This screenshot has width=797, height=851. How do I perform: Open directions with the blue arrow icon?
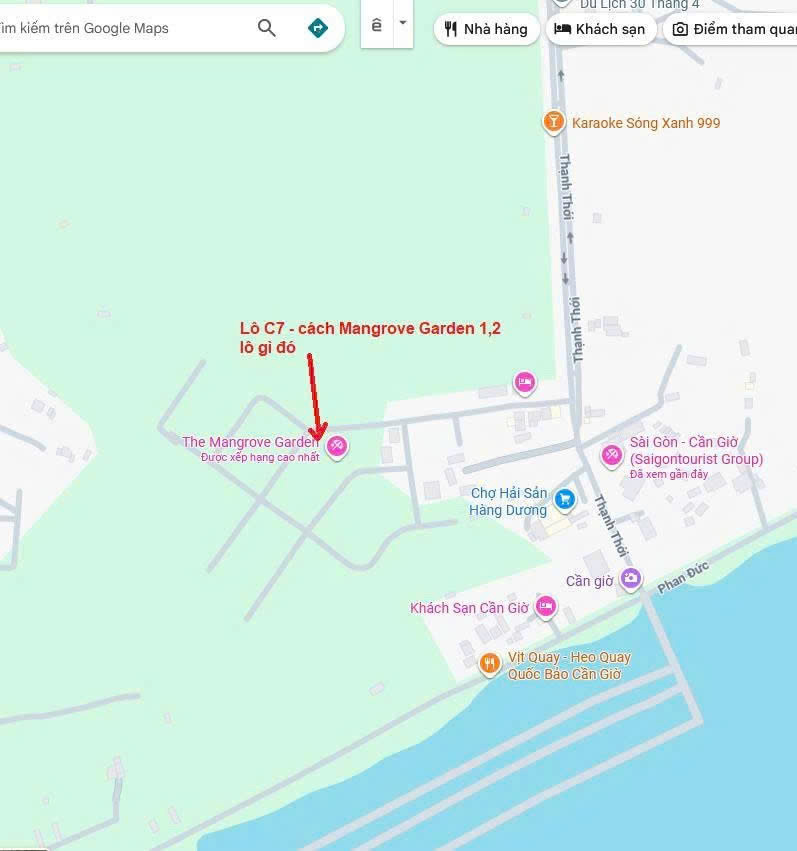tap(318, 28)
